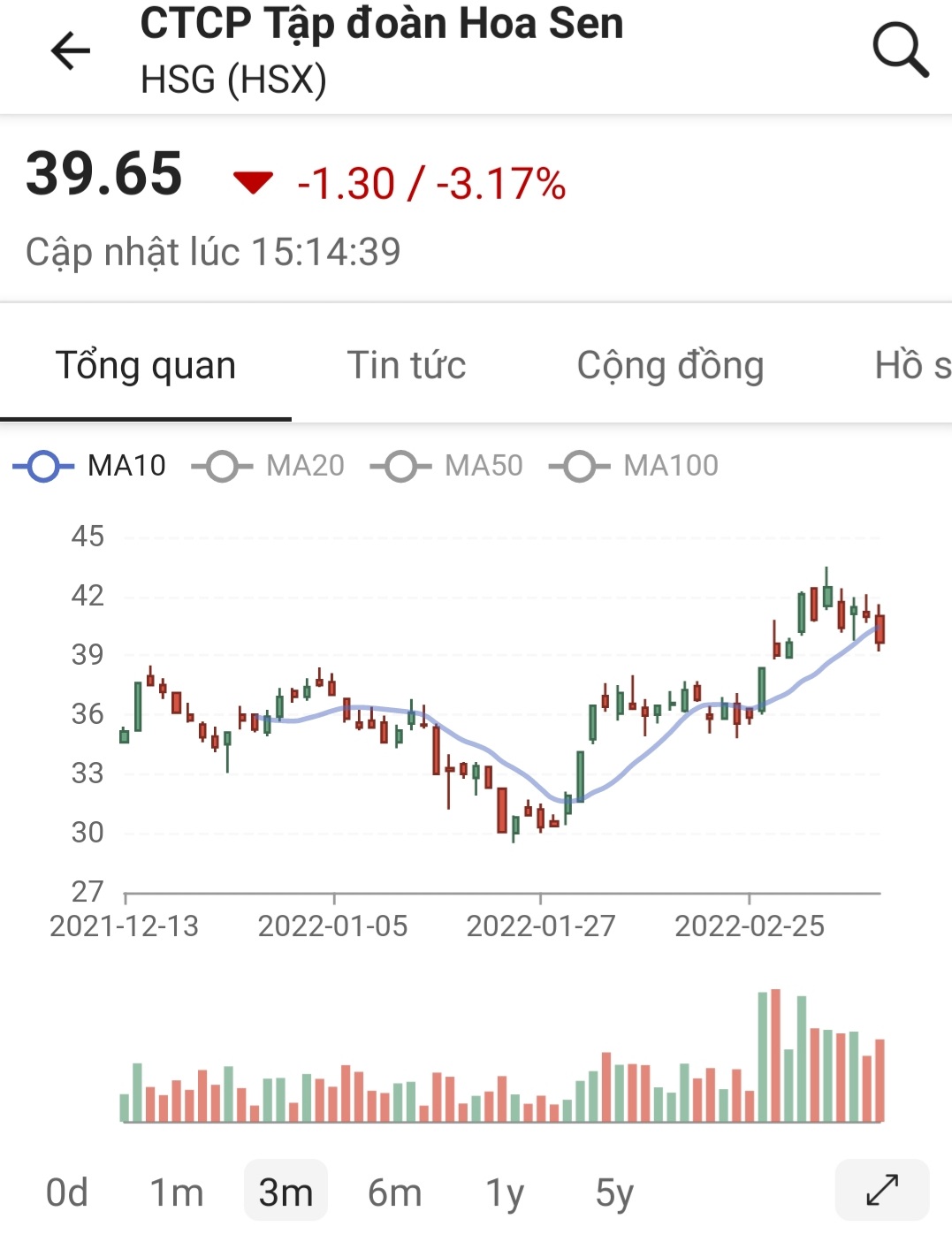Go back using the arrow icon
This screenshot has height=1257, width=952.
(x=71, y=50)
